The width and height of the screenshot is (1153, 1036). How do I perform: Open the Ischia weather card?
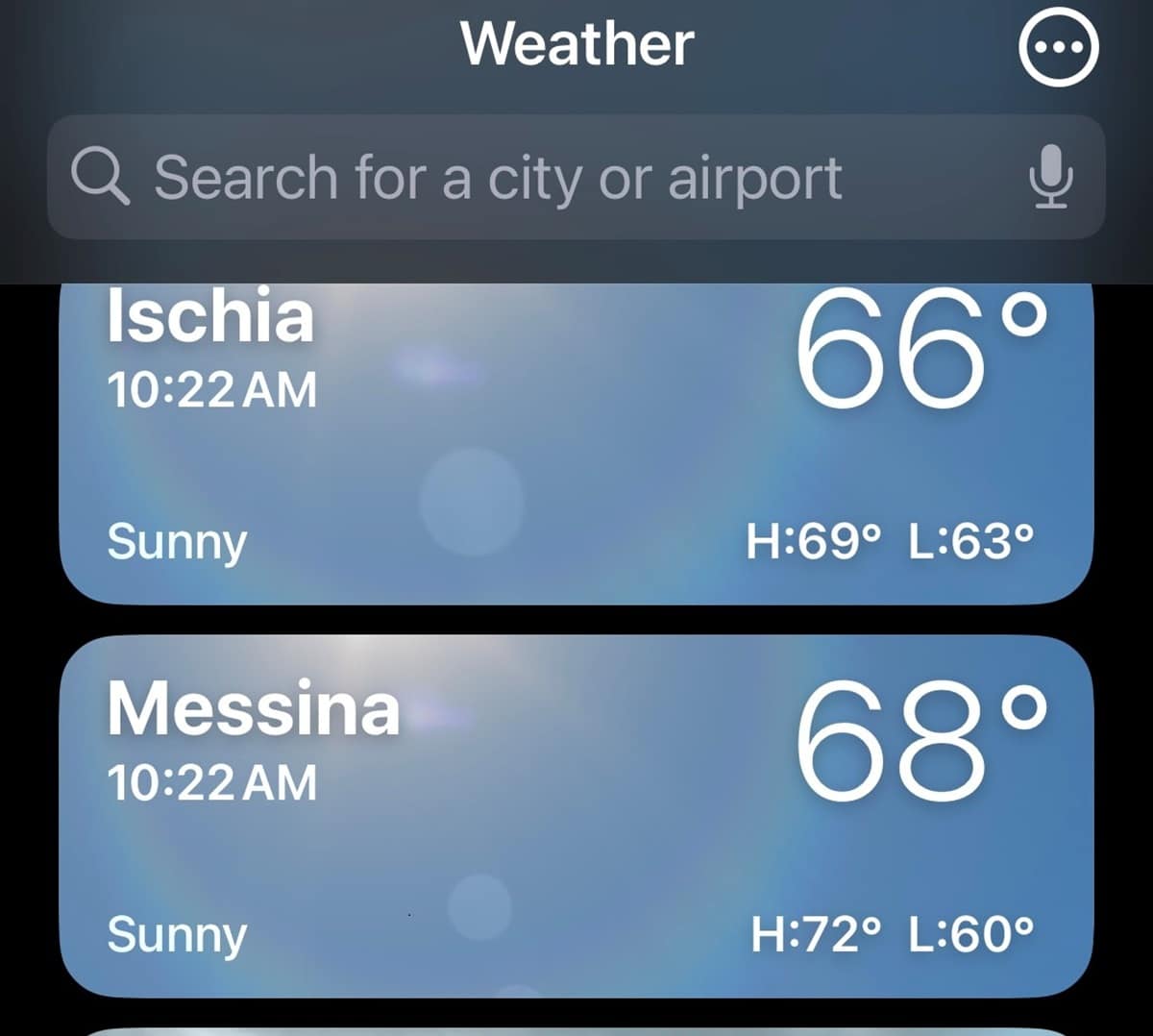[576, 452]
